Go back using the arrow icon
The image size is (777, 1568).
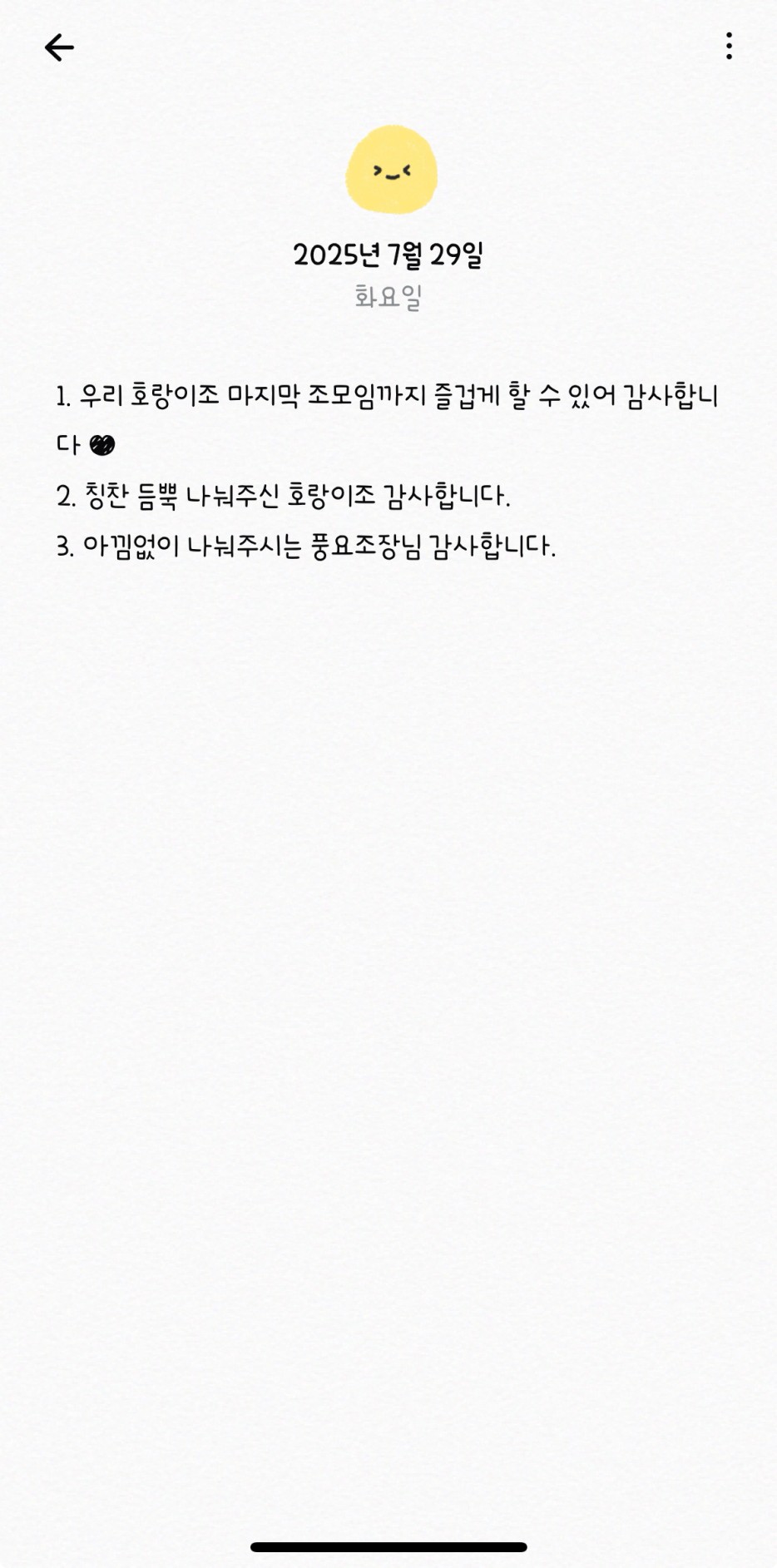coord(59,47)
